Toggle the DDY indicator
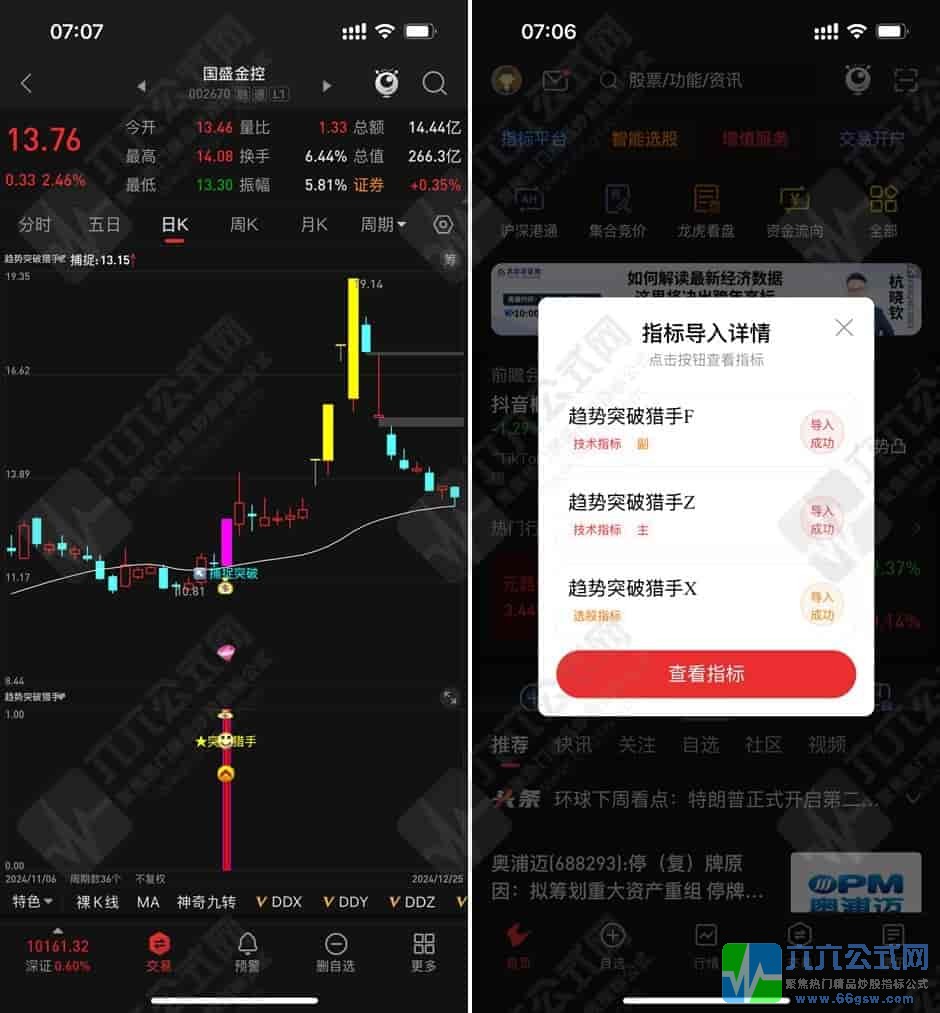 pyautogui.click(x=345, y=902)
